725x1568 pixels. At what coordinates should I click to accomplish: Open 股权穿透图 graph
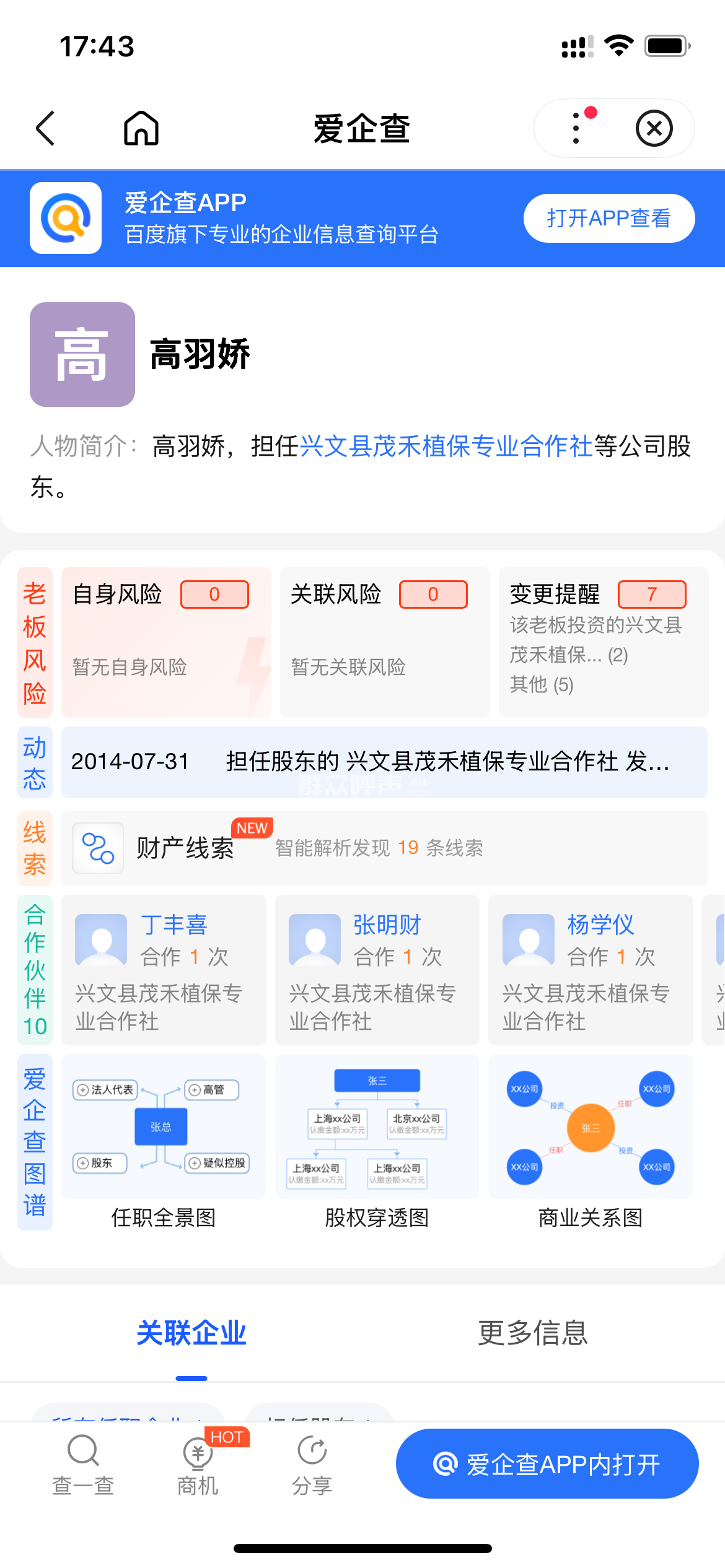pos(377,1141)
